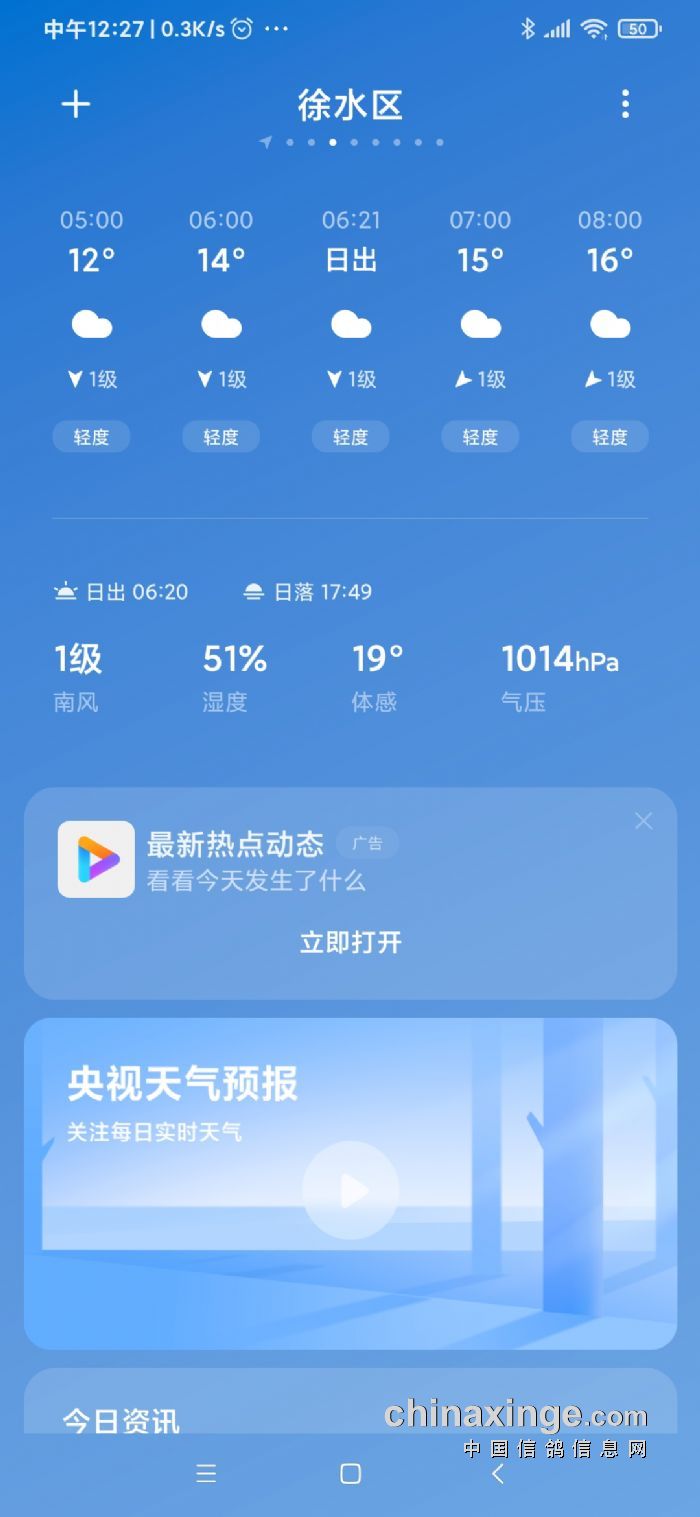The image size is (700, 1517).
Task: Go to the home screen
Action: click(350, 1473)
